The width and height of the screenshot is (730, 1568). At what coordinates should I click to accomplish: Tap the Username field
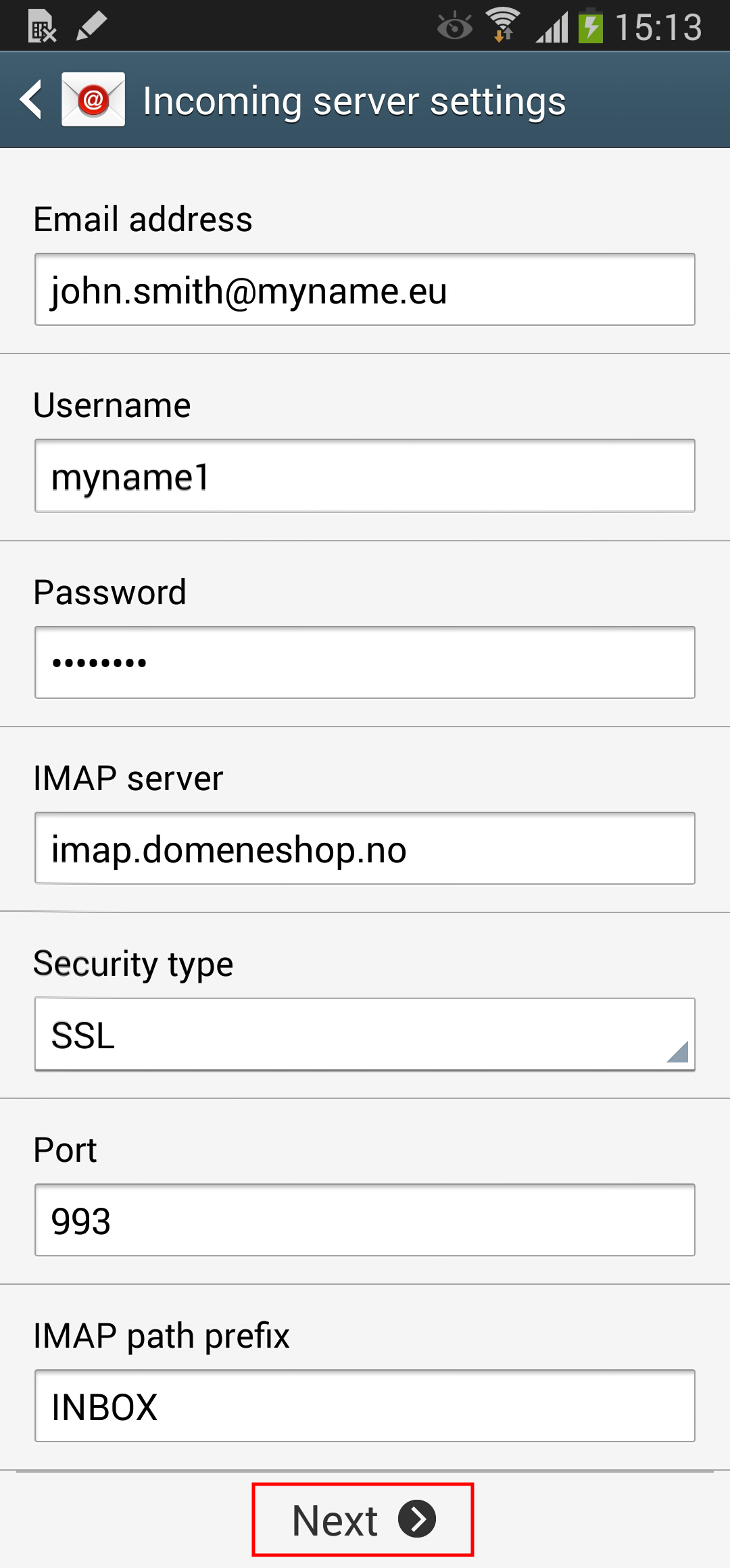(365, 476)
